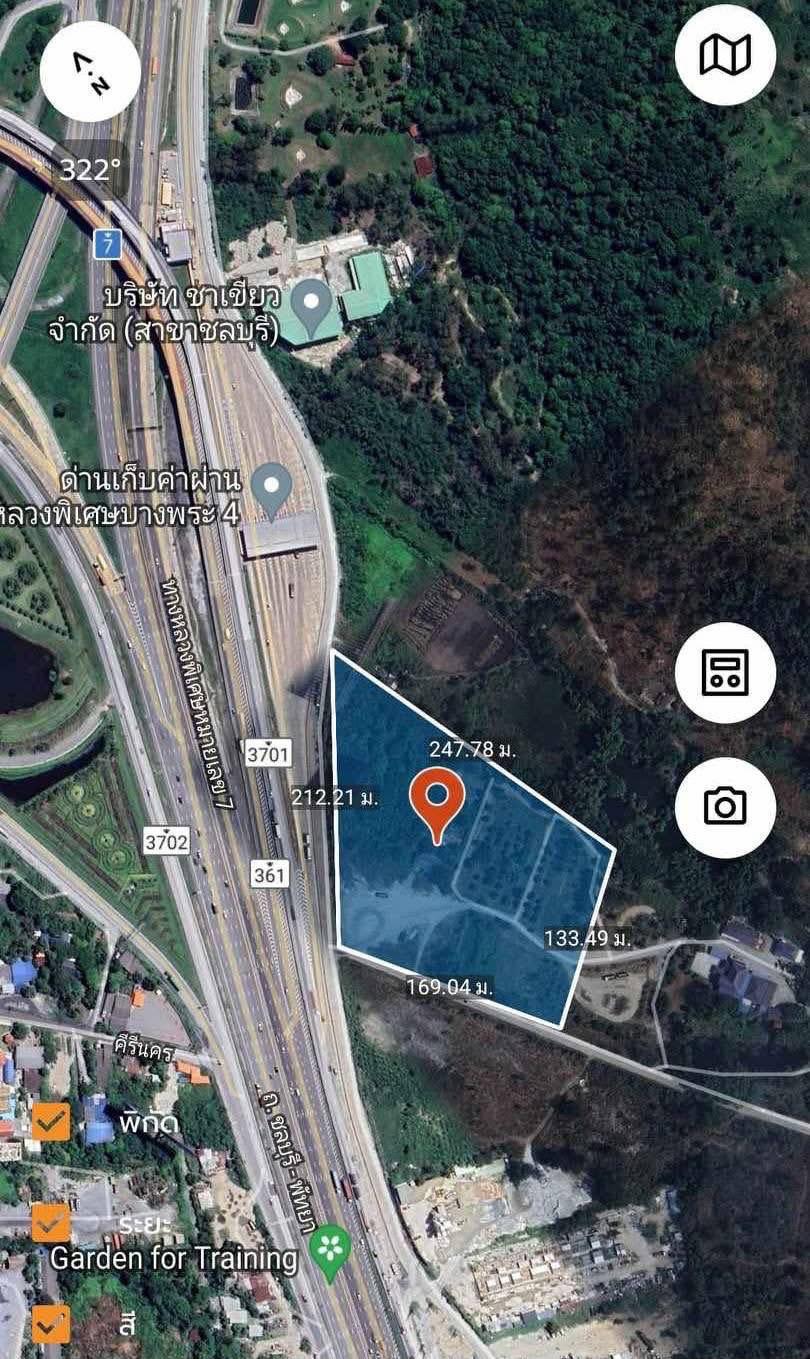Tap the compass showing 322° to reset north

[89, 71]
